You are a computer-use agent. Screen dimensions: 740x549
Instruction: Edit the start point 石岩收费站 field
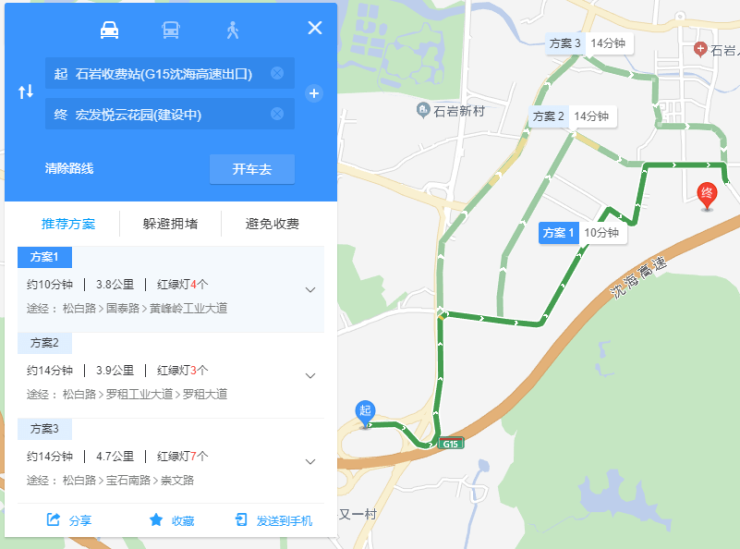pyautogui.click(x=160, y=73)
